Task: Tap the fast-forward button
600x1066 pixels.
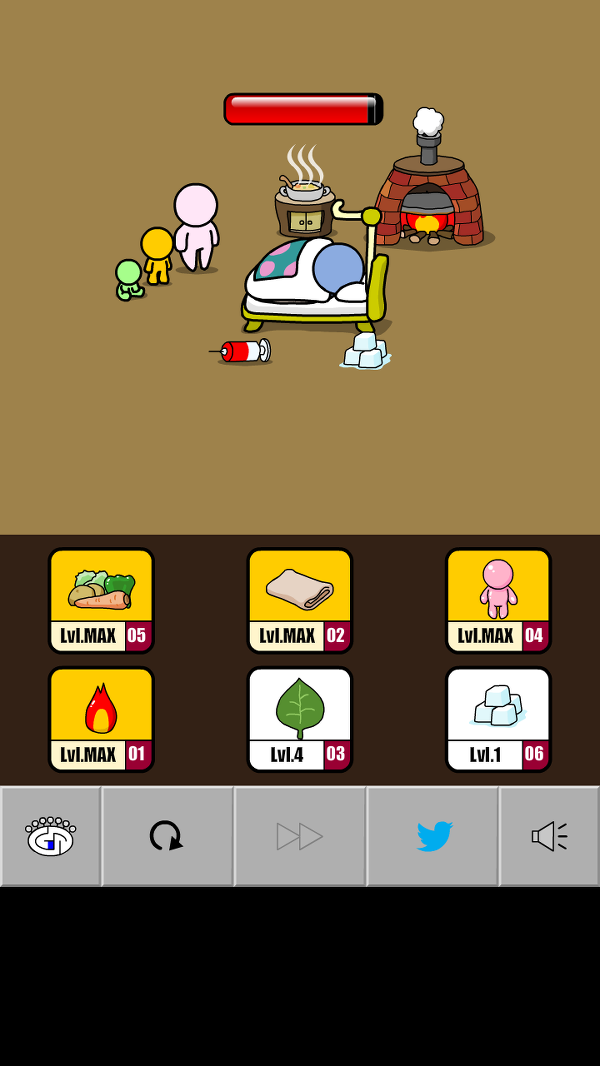Action: (299, 836)
